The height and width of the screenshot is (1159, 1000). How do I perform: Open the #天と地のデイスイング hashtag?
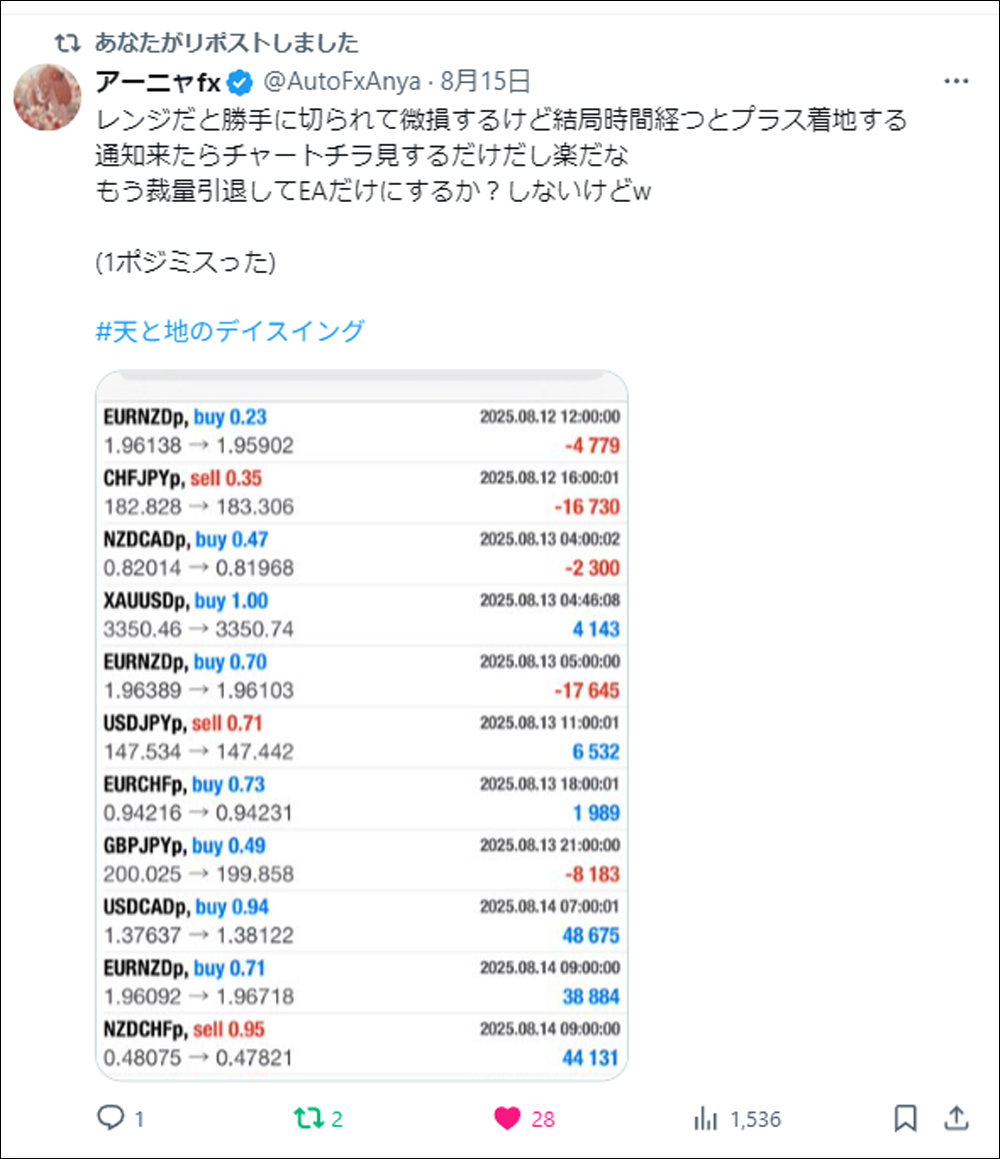pos(230,331)
